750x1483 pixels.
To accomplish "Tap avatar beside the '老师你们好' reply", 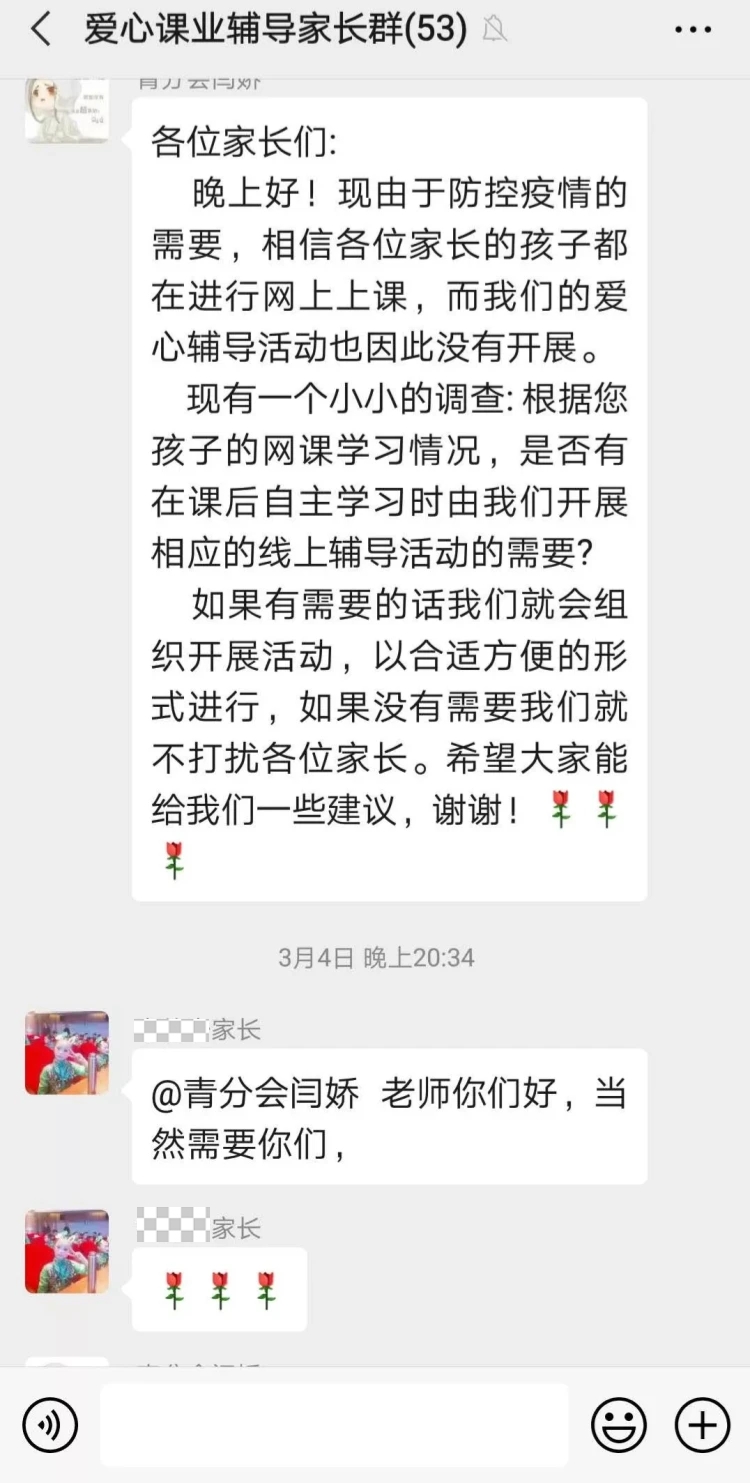I will (x=67, y=1052).
